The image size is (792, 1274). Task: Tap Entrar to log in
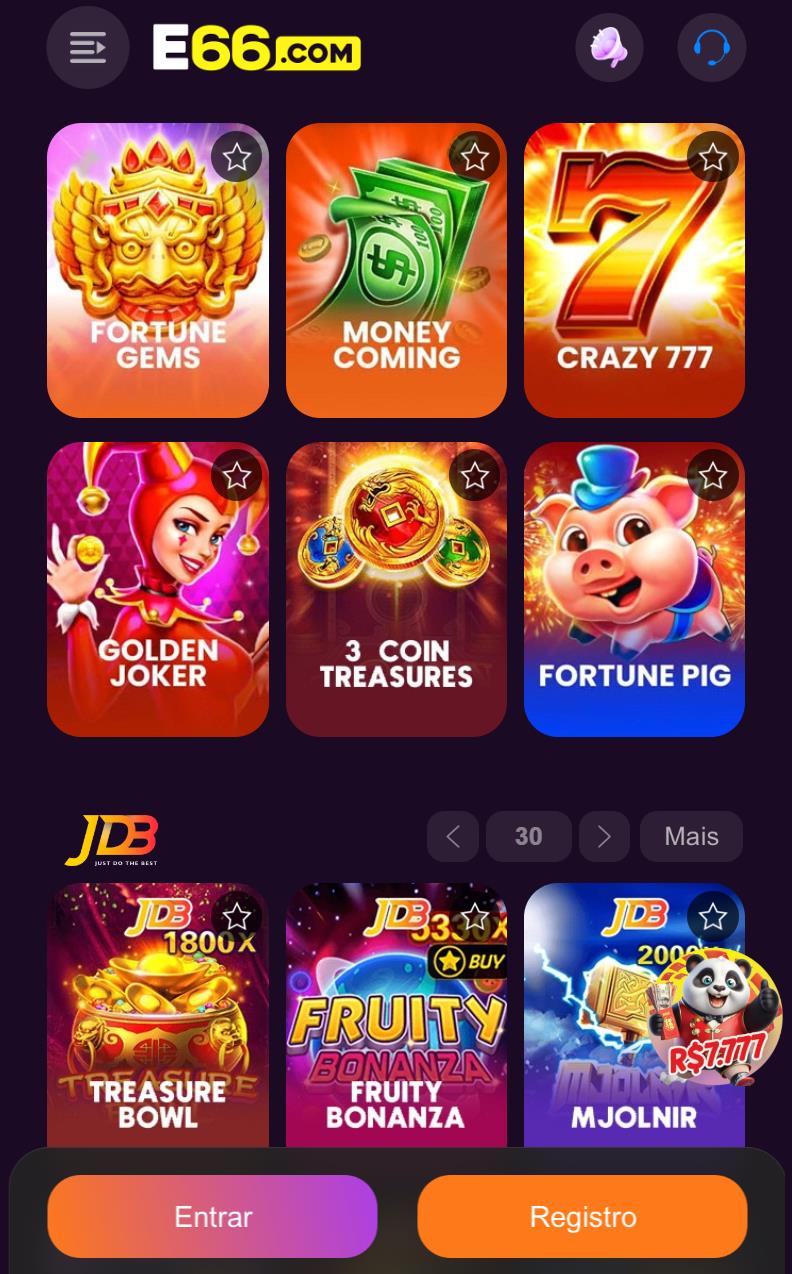[212, 1216]
